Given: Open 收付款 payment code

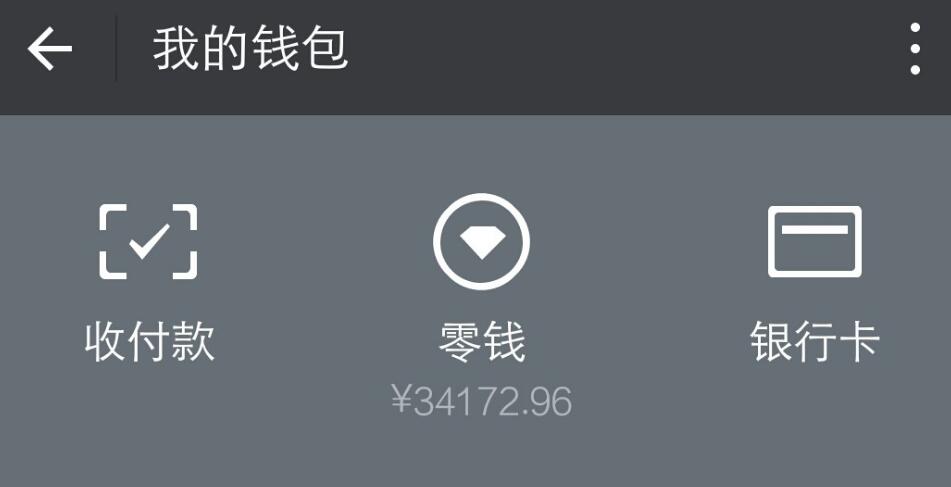Looking at the screenshot, I should 149,280.
